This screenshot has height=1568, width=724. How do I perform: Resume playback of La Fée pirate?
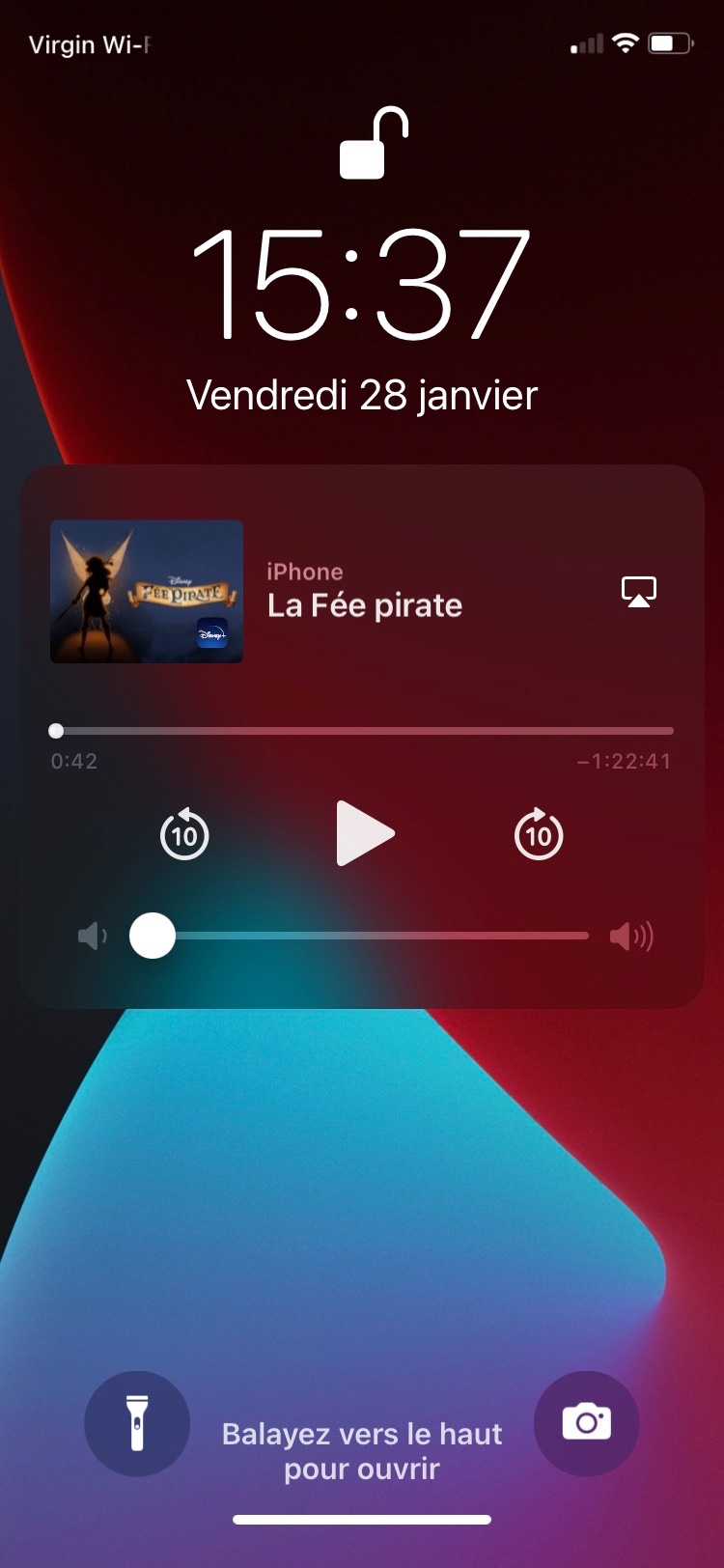click(x=364, y=833)
